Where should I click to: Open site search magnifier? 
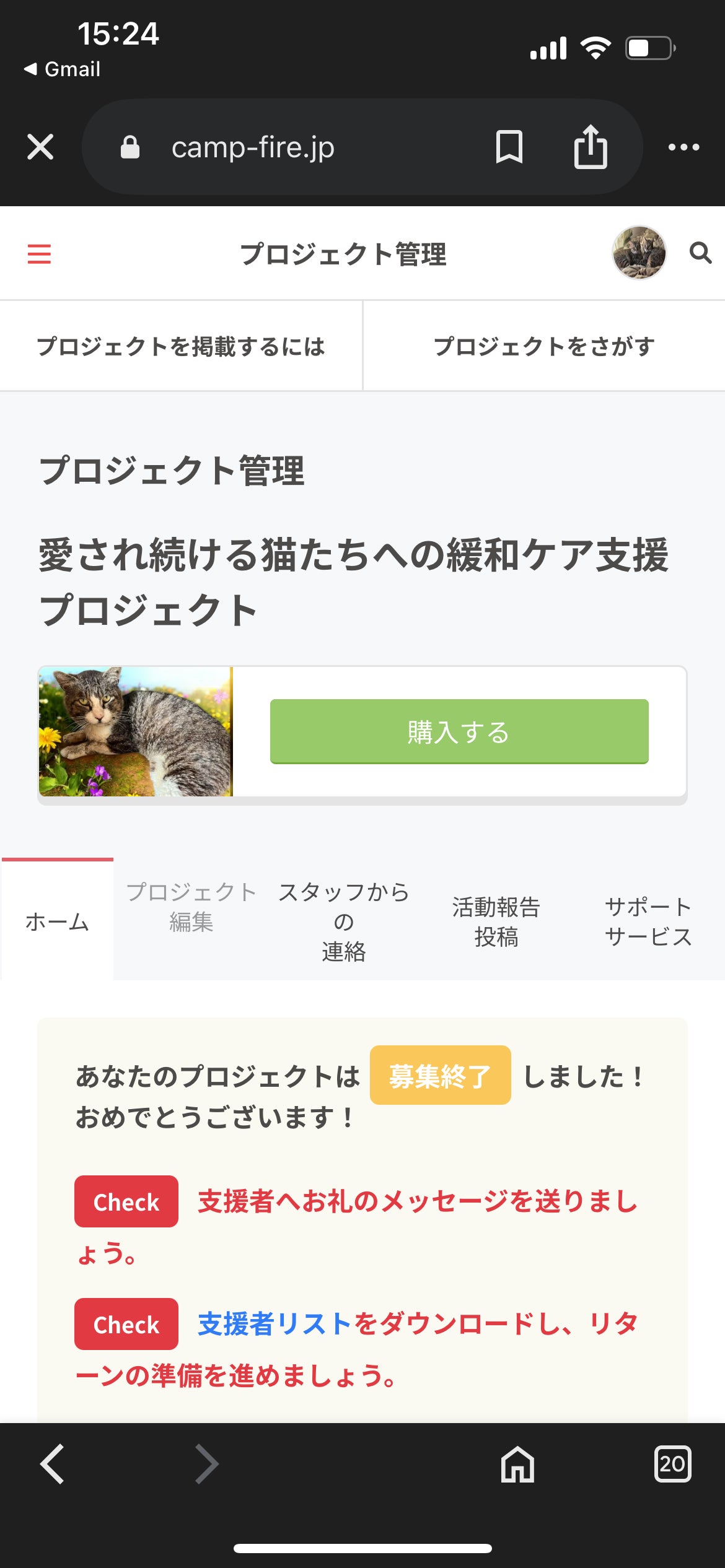(701, 253)
